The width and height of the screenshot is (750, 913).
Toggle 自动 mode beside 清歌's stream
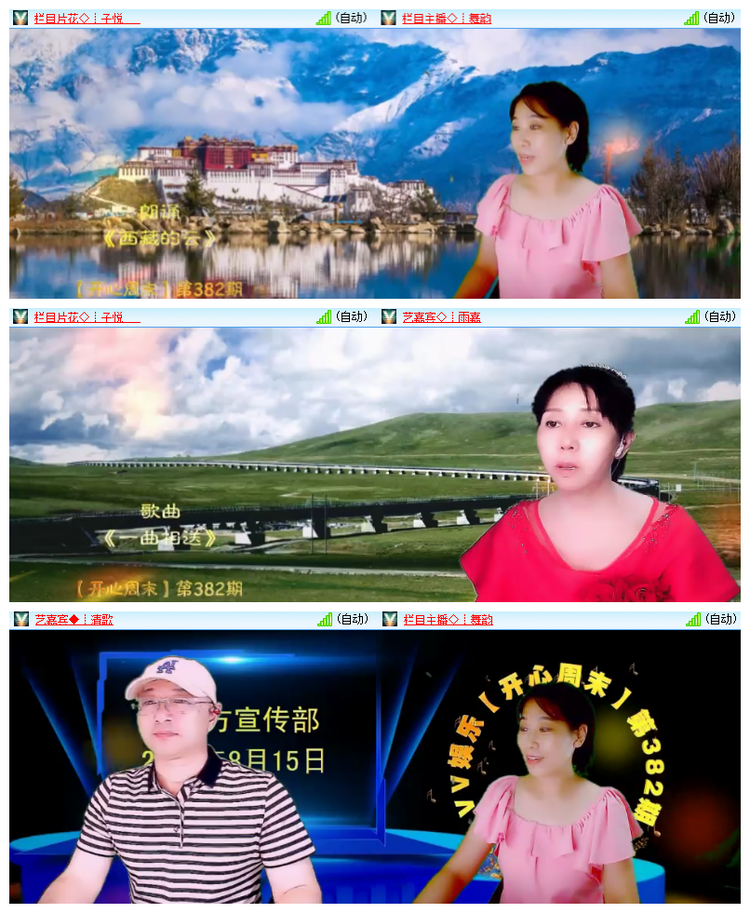[x=351, y=619]
